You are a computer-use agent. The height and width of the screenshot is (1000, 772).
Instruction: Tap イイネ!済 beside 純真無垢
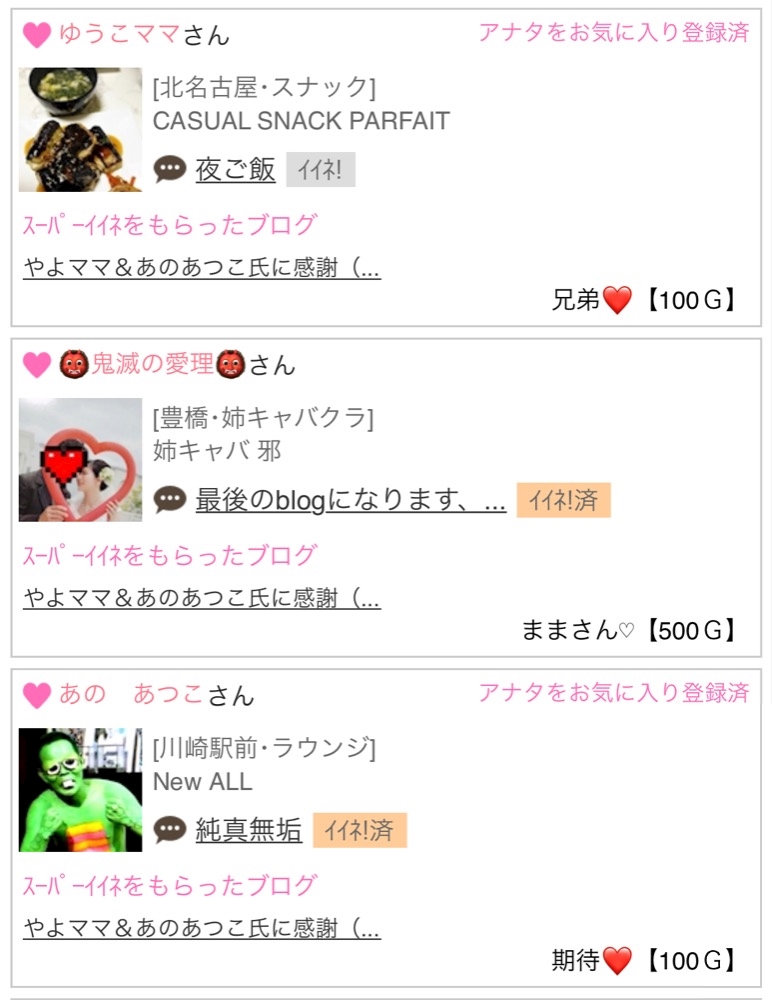coord(359,830)
